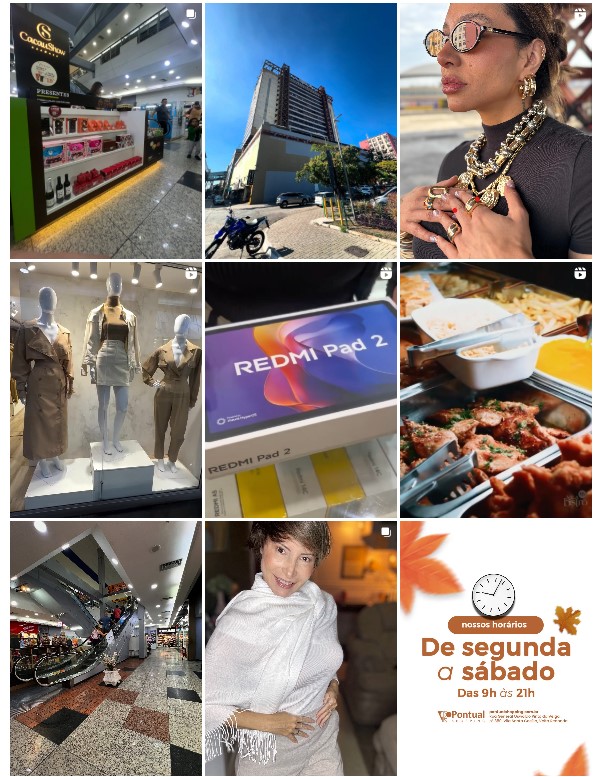View the woman in white shawl post
Screen dimensions: 607x777
301,648
